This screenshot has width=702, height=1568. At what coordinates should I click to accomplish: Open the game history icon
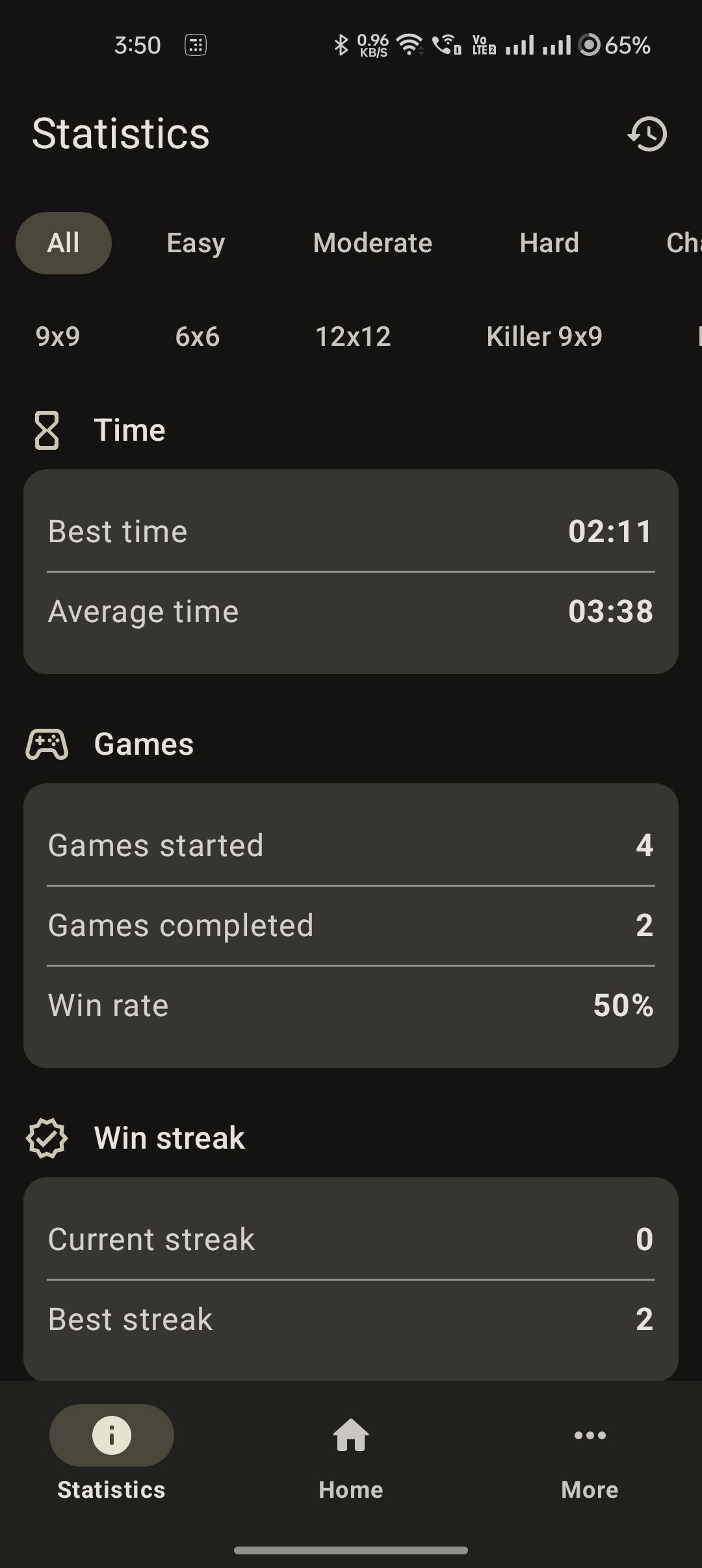(647, 134)
